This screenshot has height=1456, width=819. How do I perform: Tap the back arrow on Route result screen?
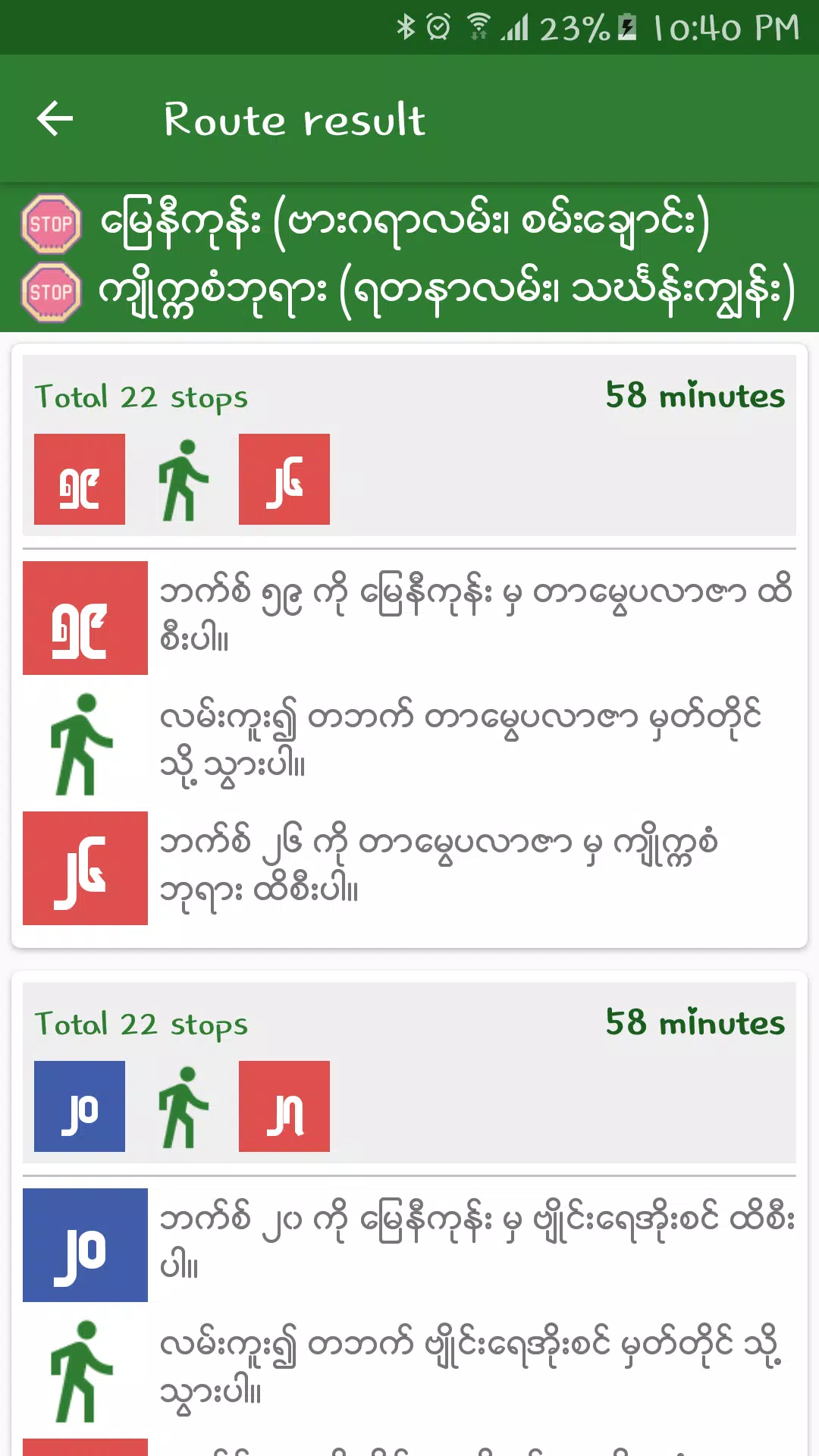pos(55,118)
